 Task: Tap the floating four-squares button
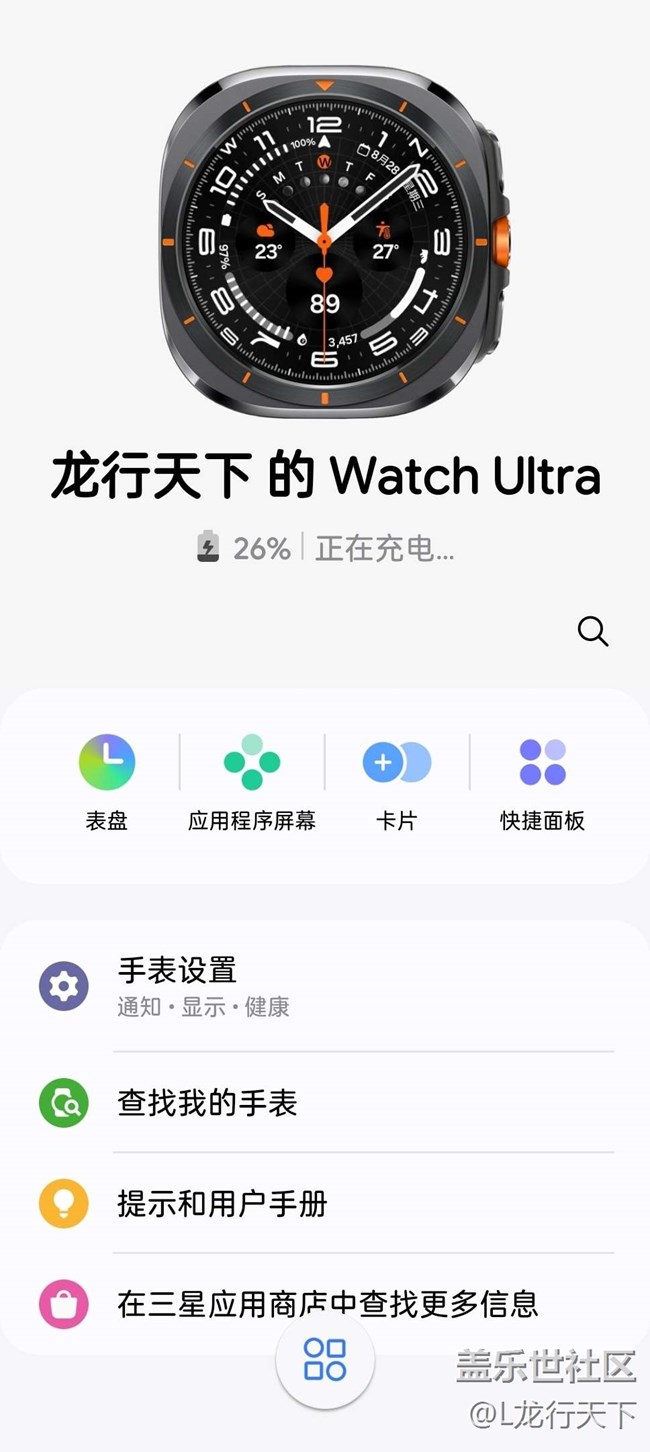pyautogui.click(x=325, y=1361)
